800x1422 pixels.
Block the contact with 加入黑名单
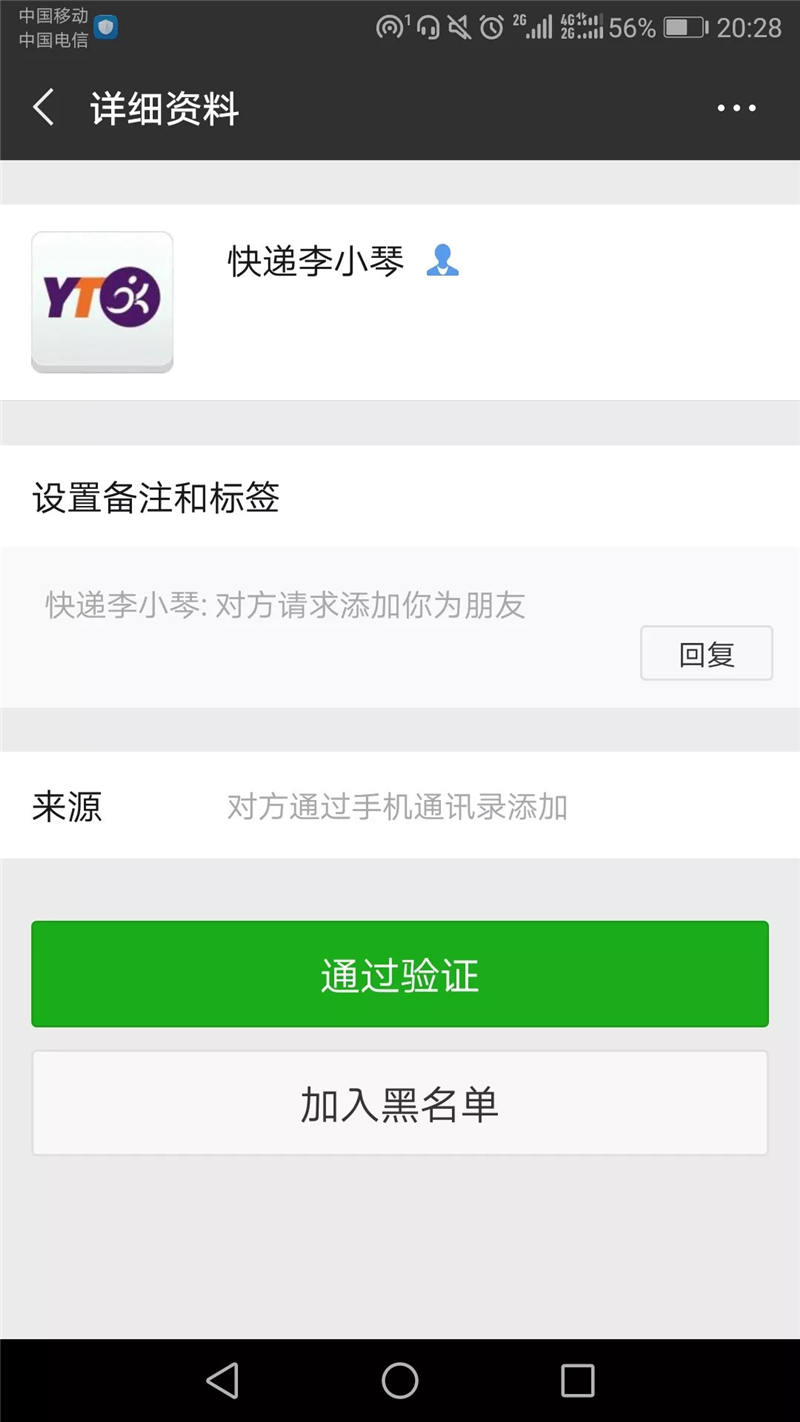400,1103
